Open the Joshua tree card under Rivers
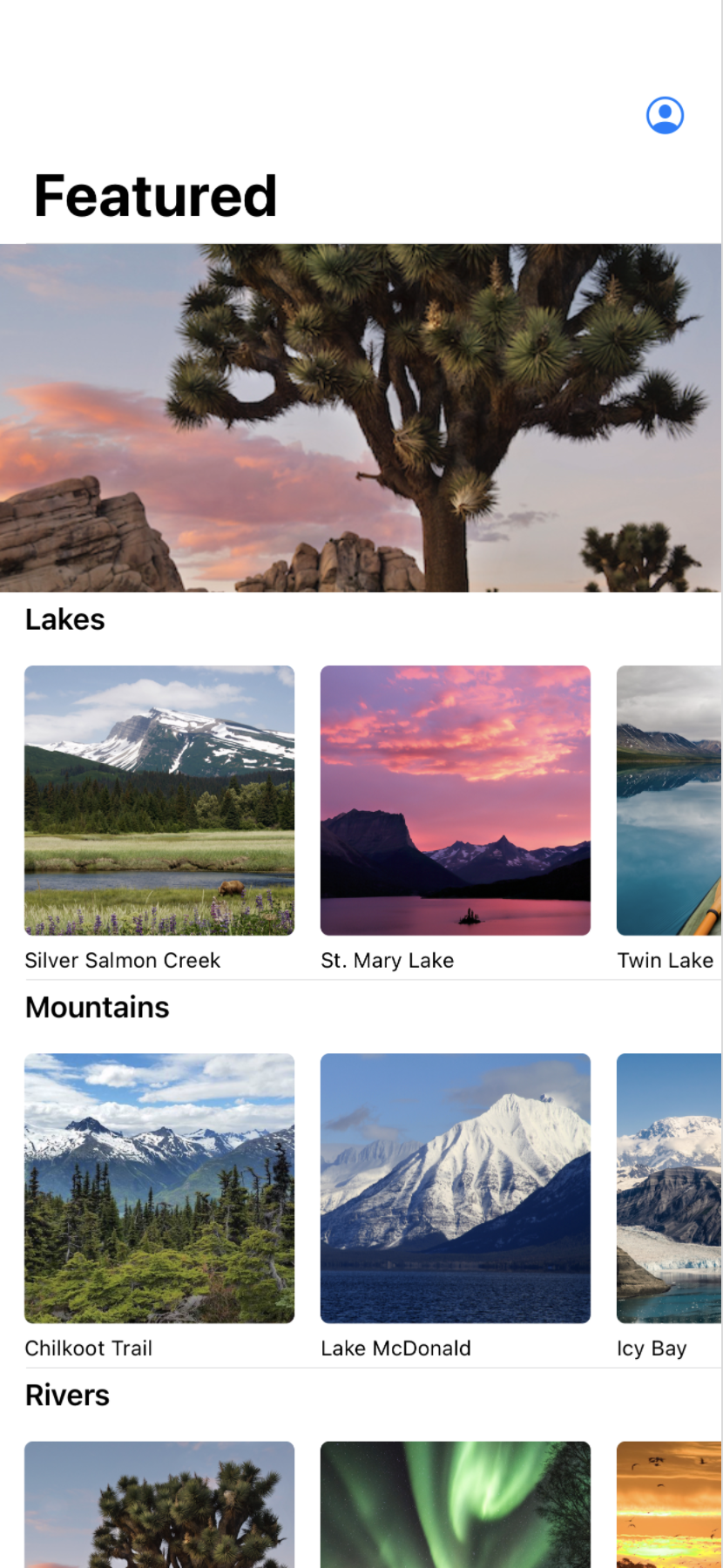This screenshot has height=1568, width=723. tap(159, 1504)
